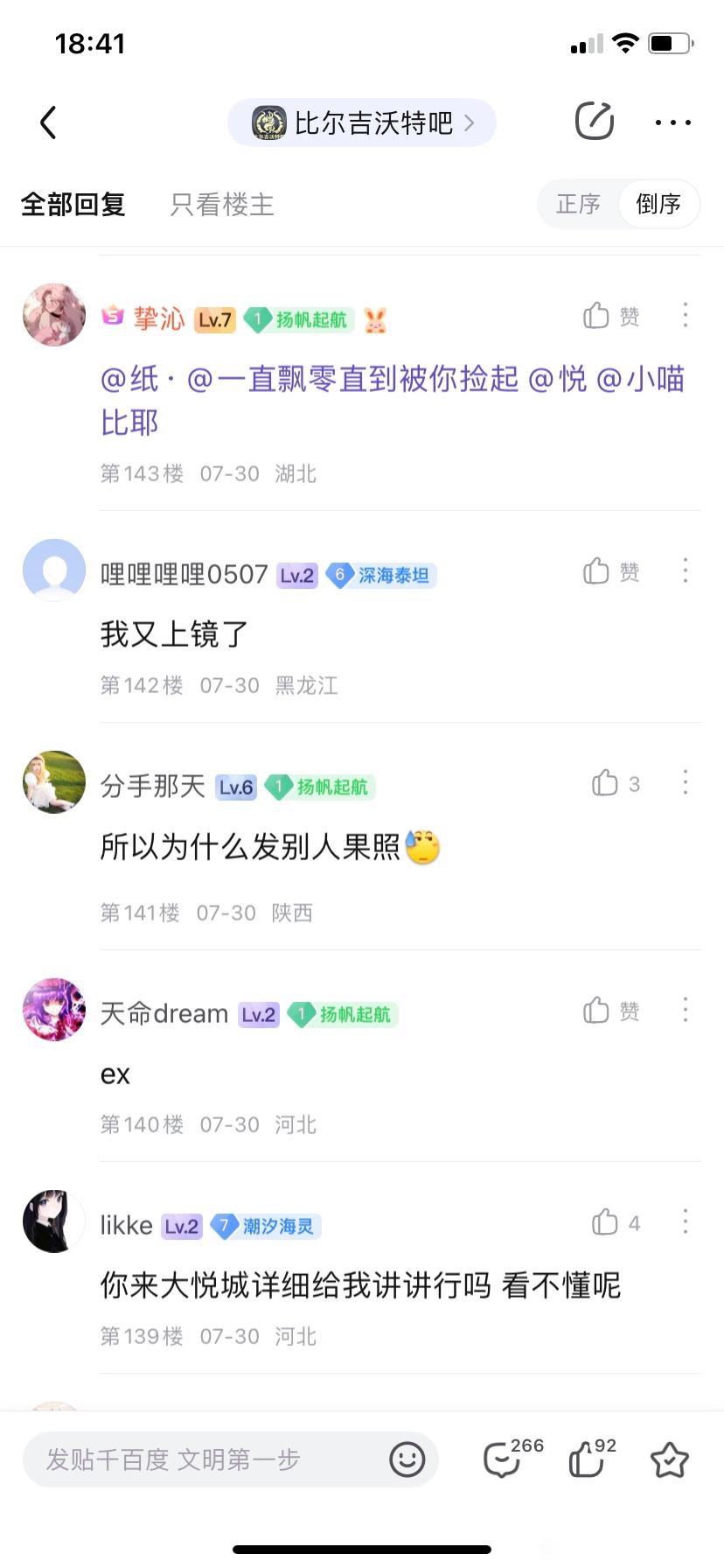The width and height of the screenshot is (724, 1568).
Task: Switch to the 全部回复 tab
Action: [x=73, y=205]
